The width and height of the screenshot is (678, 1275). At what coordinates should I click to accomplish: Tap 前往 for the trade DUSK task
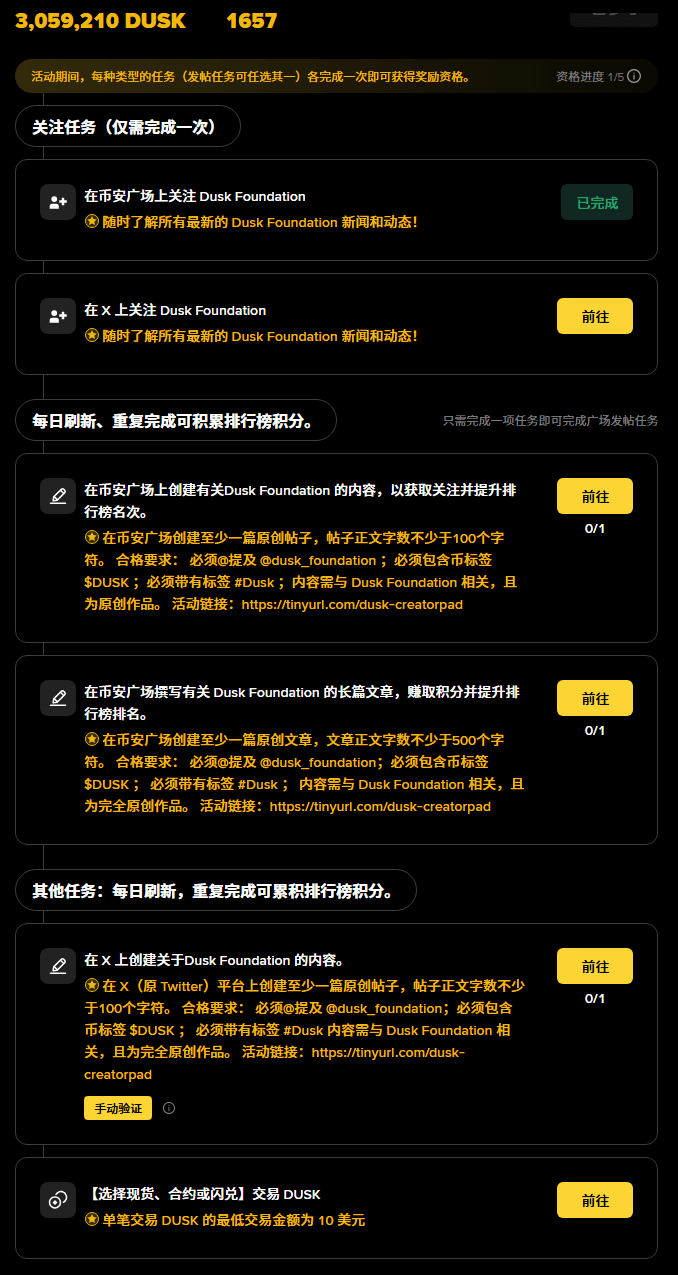[x=594, y=1200]
